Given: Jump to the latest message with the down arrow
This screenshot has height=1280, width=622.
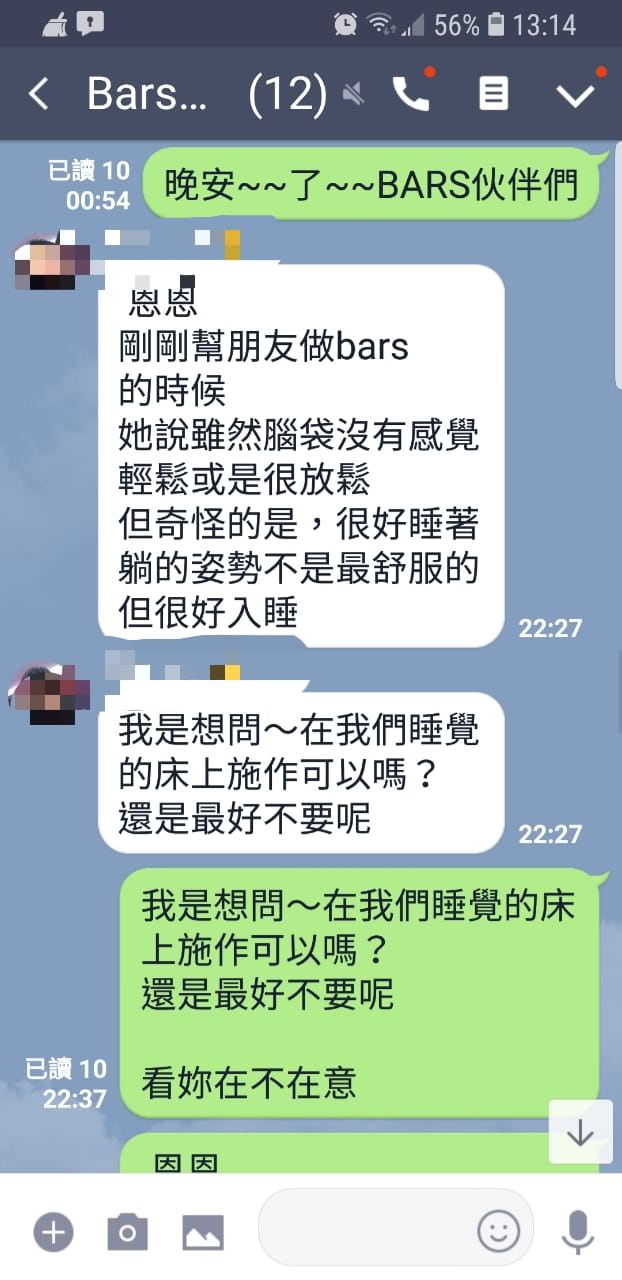Looking at the screenshot, I should 580,1131.
